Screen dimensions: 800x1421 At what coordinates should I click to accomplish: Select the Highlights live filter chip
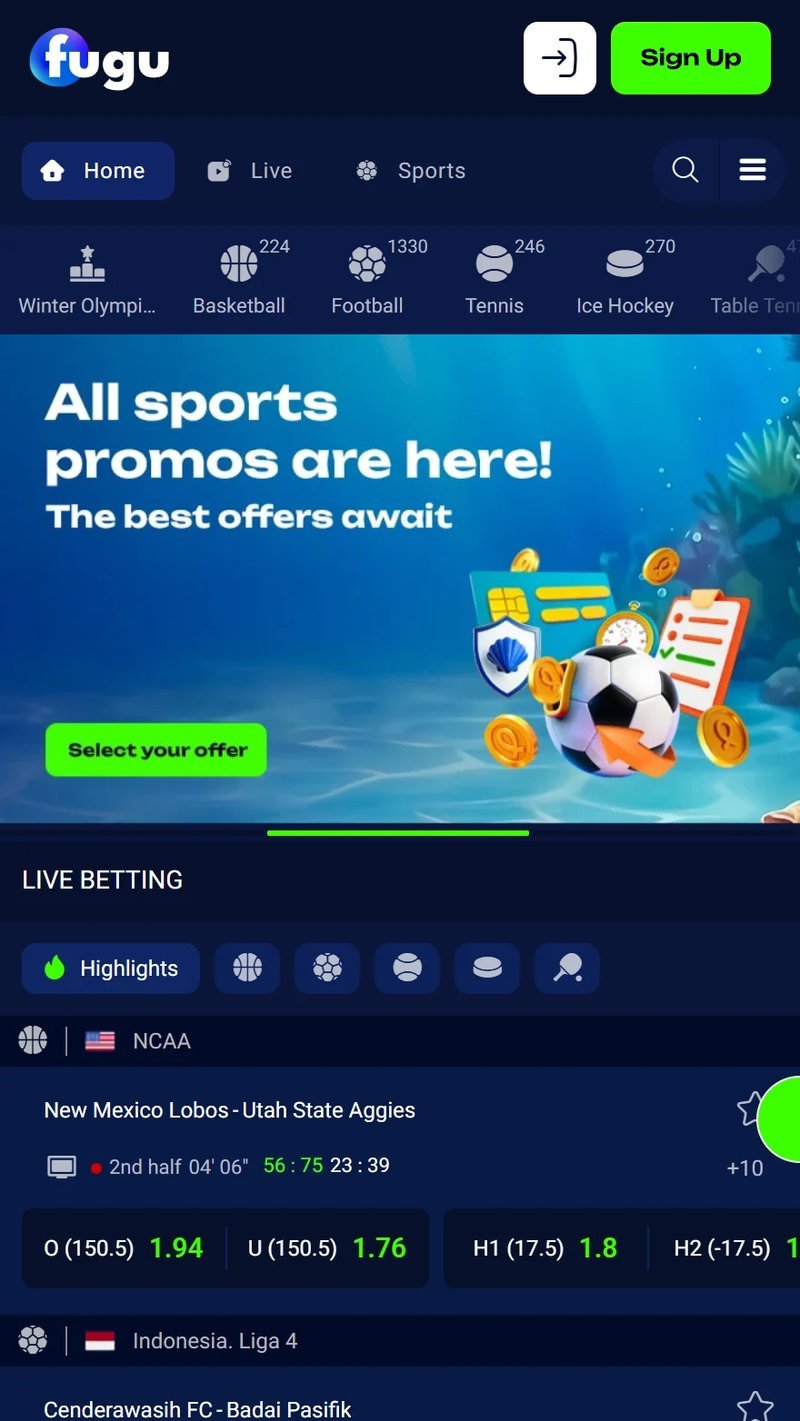tap(111, 968)
